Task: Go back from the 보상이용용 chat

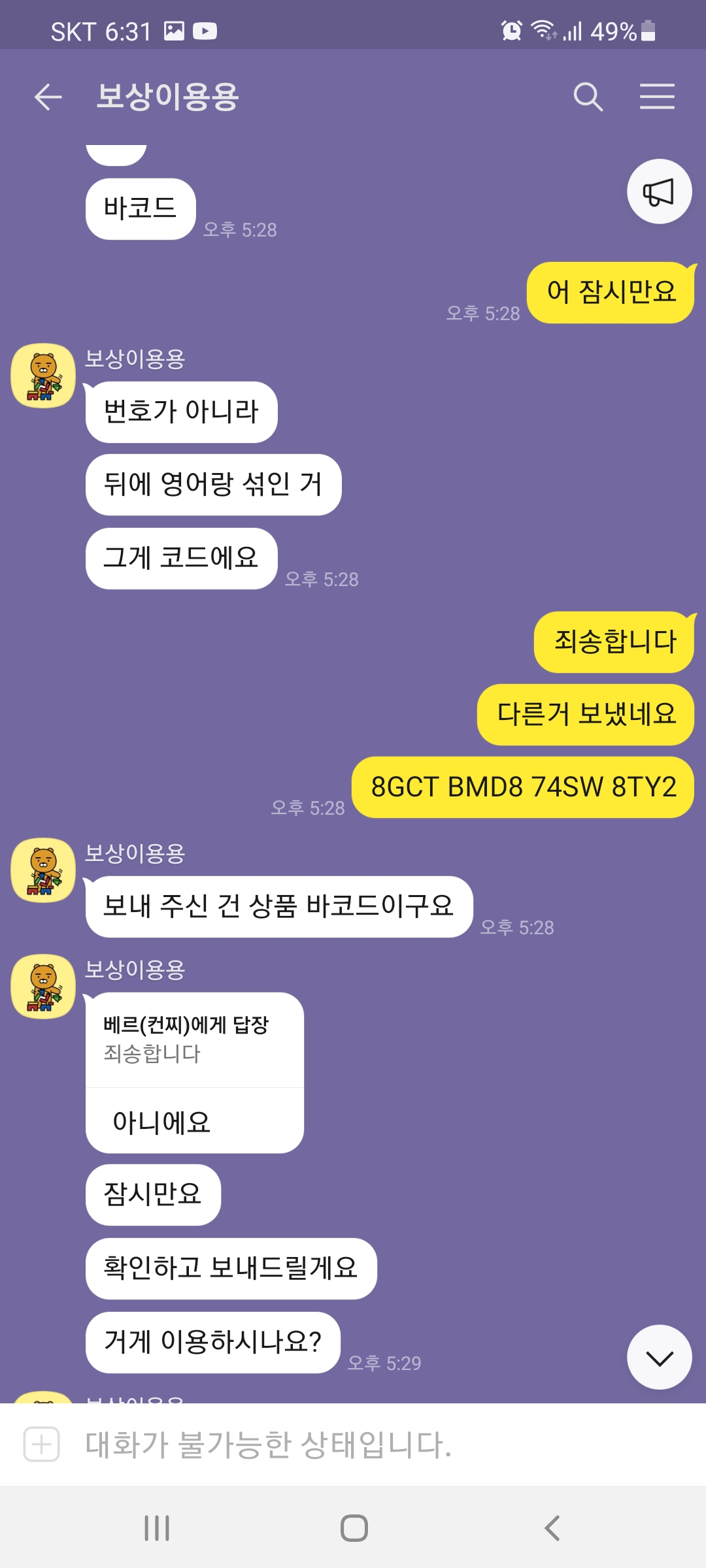Action: coord(48,97)
